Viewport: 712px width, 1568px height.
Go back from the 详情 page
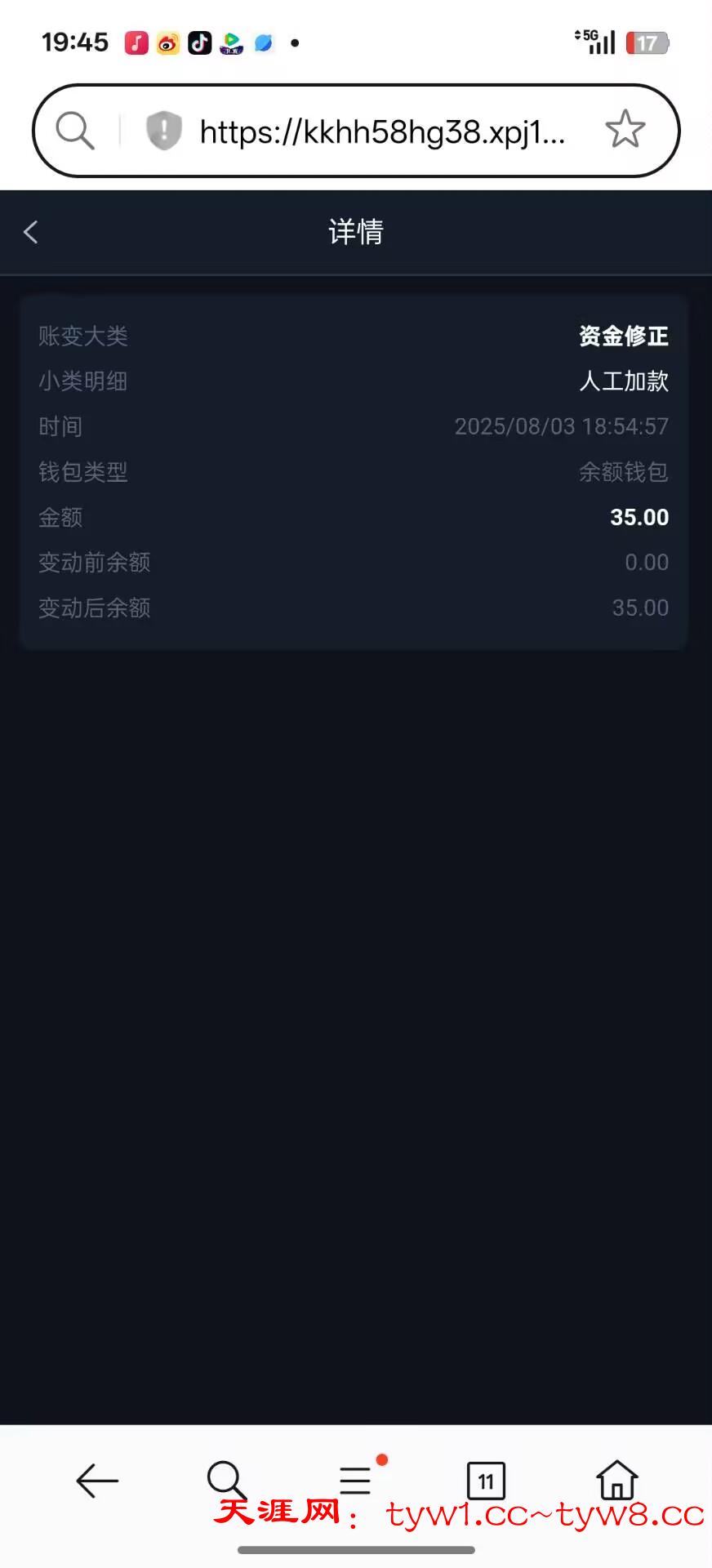[31, 233]
